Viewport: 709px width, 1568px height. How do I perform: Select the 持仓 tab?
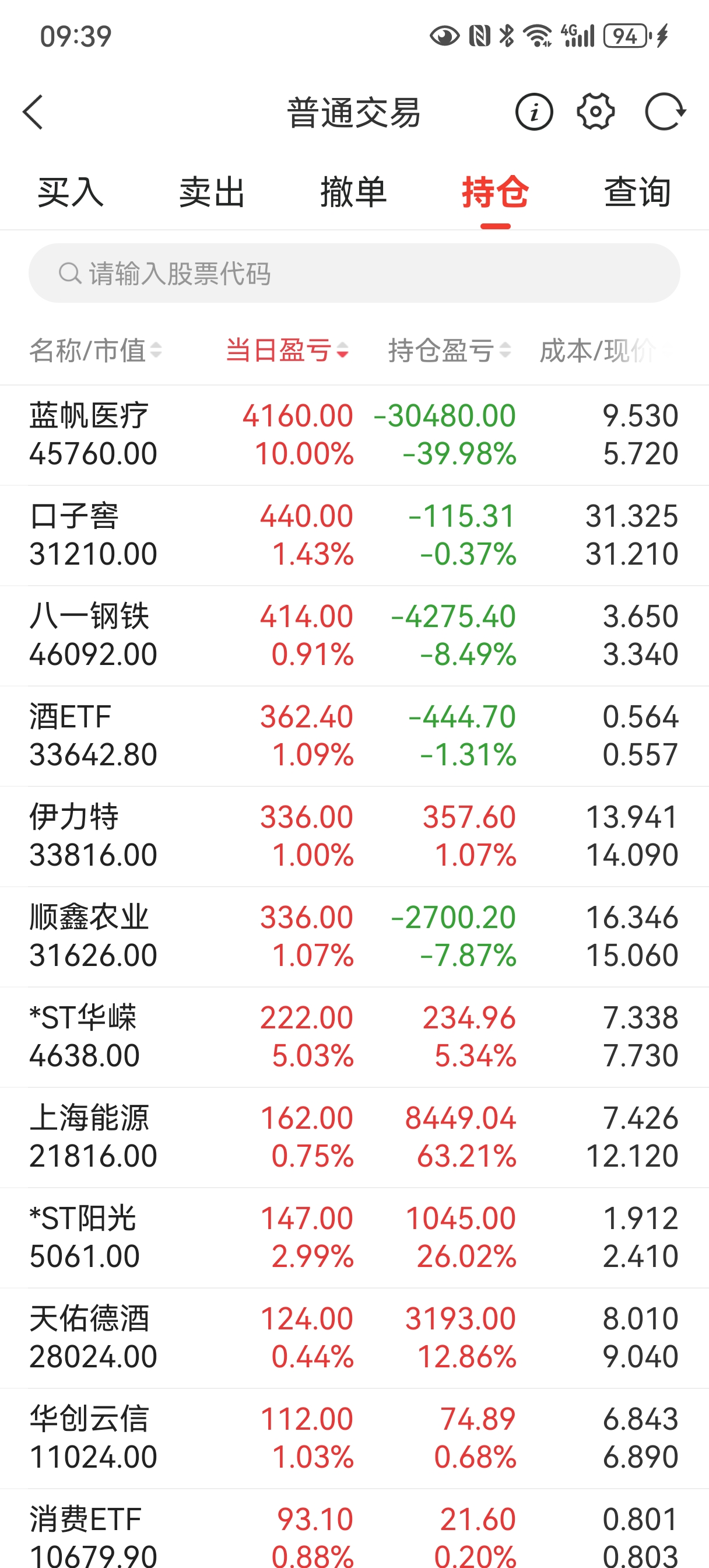point(495,192)
